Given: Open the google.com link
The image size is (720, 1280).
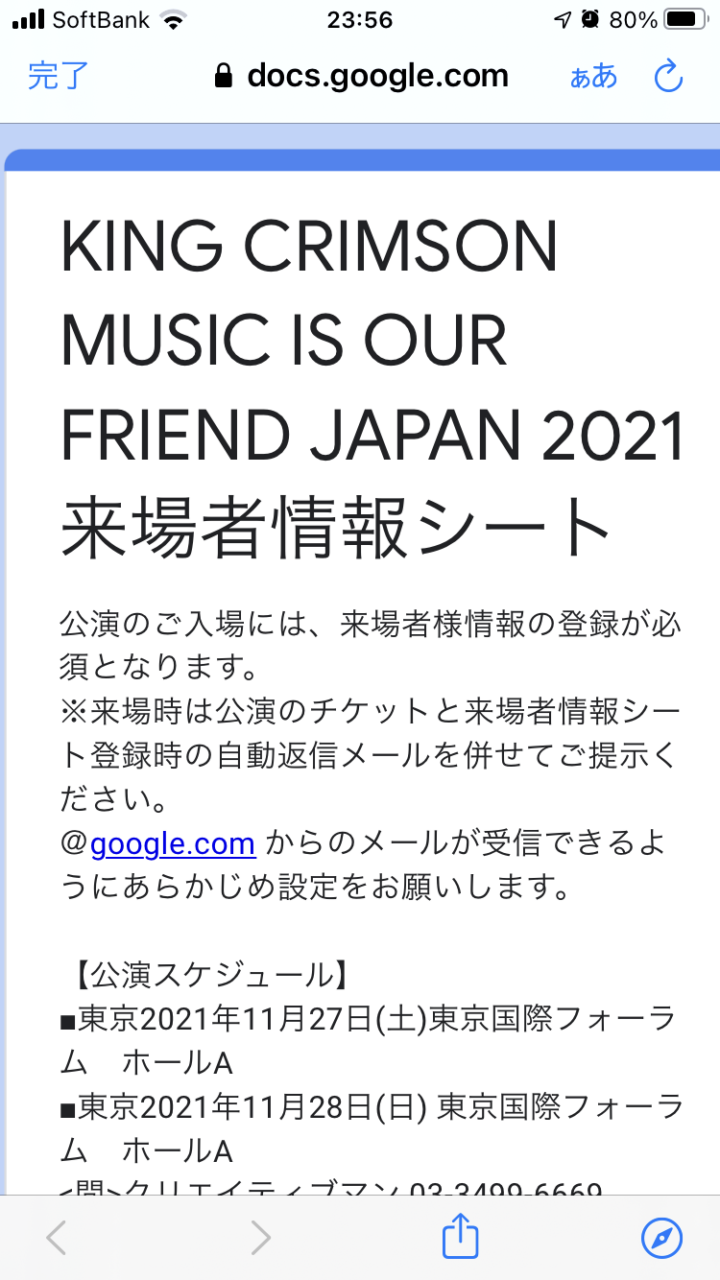Looking at the screenshot, I should (x=172, y=844).
